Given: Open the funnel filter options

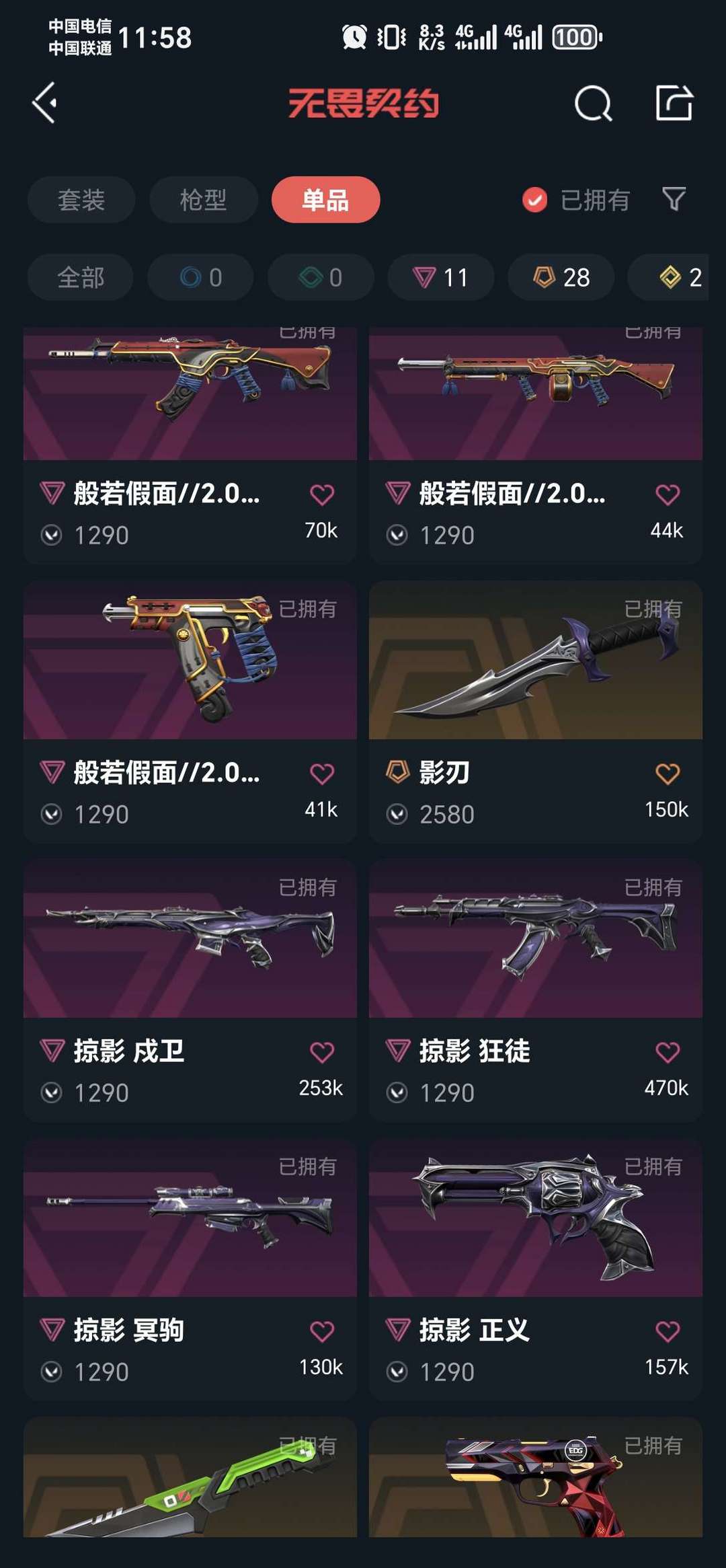Looking at the screenshot, I should tap(674, 199).
